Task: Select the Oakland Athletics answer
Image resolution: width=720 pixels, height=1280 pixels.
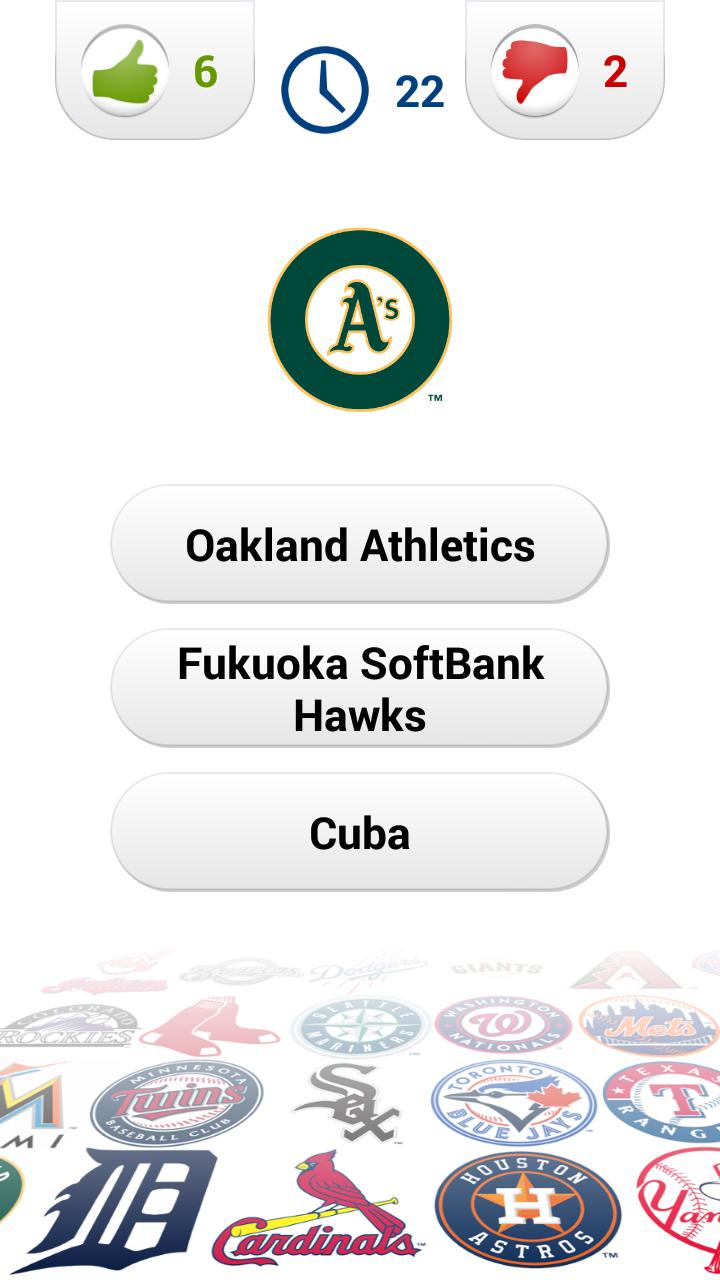Action: pos(359,545)
